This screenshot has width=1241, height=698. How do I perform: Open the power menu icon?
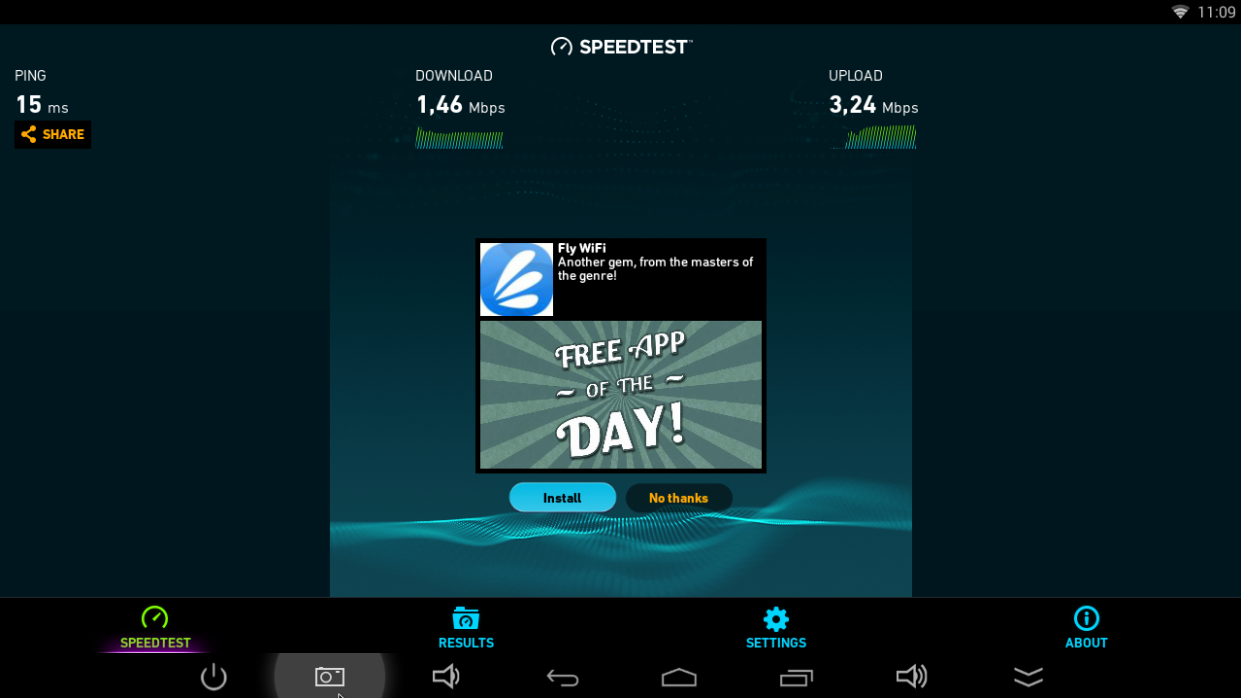(x=214, y=677)
